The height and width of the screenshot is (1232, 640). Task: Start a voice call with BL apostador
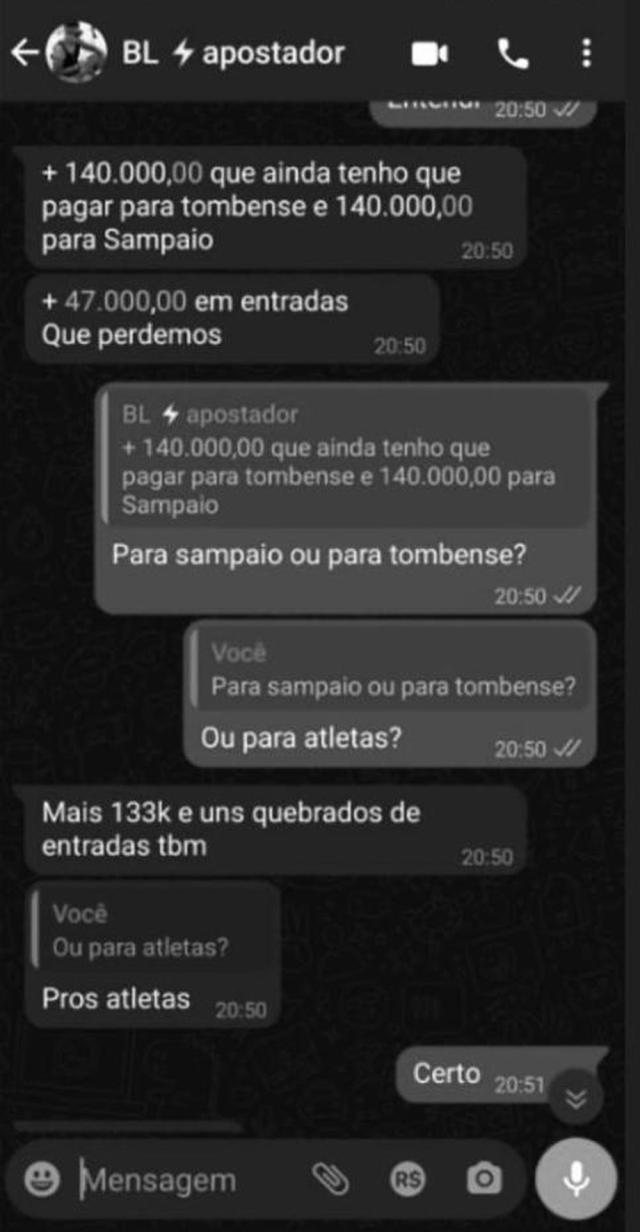click(513, 54)
